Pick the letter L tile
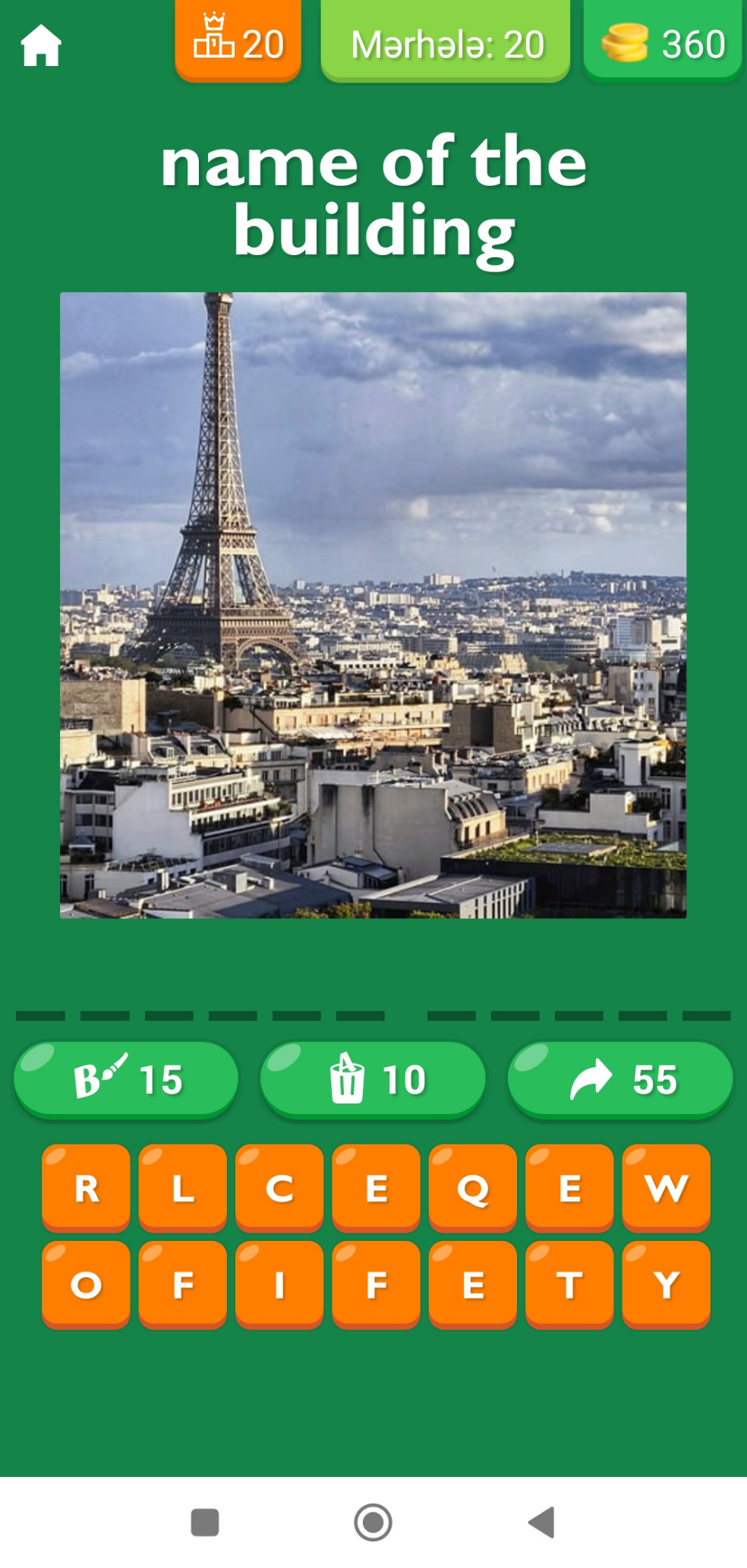Image resolution: width=747 pixels, height=1568 pixels. (x=183, y=1188)
